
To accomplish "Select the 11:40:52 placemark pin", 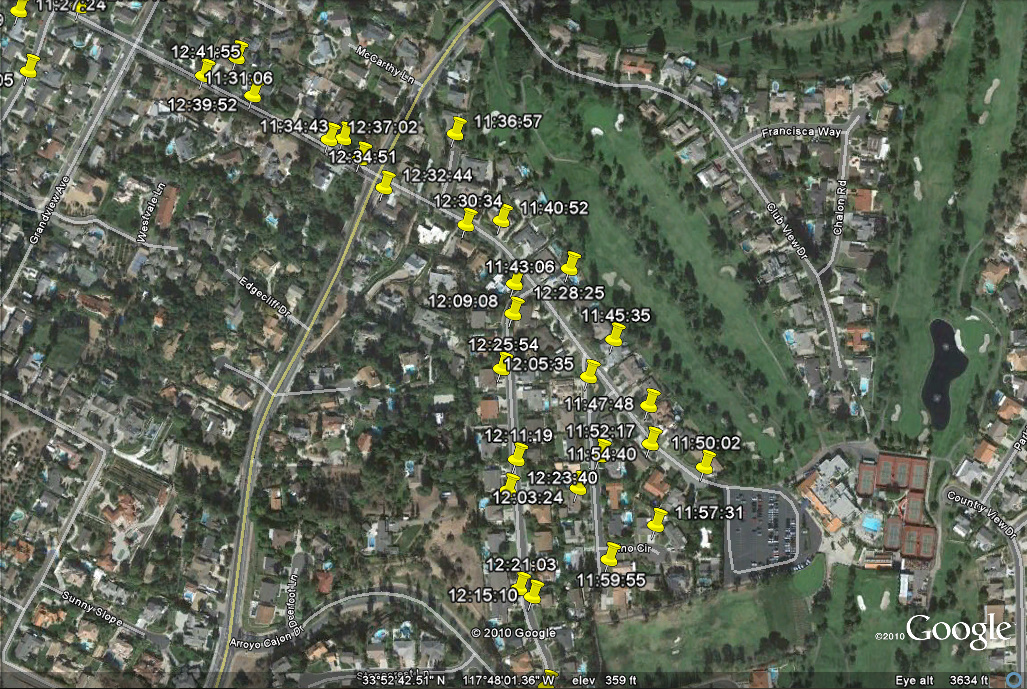I will [x=503, y=215].
